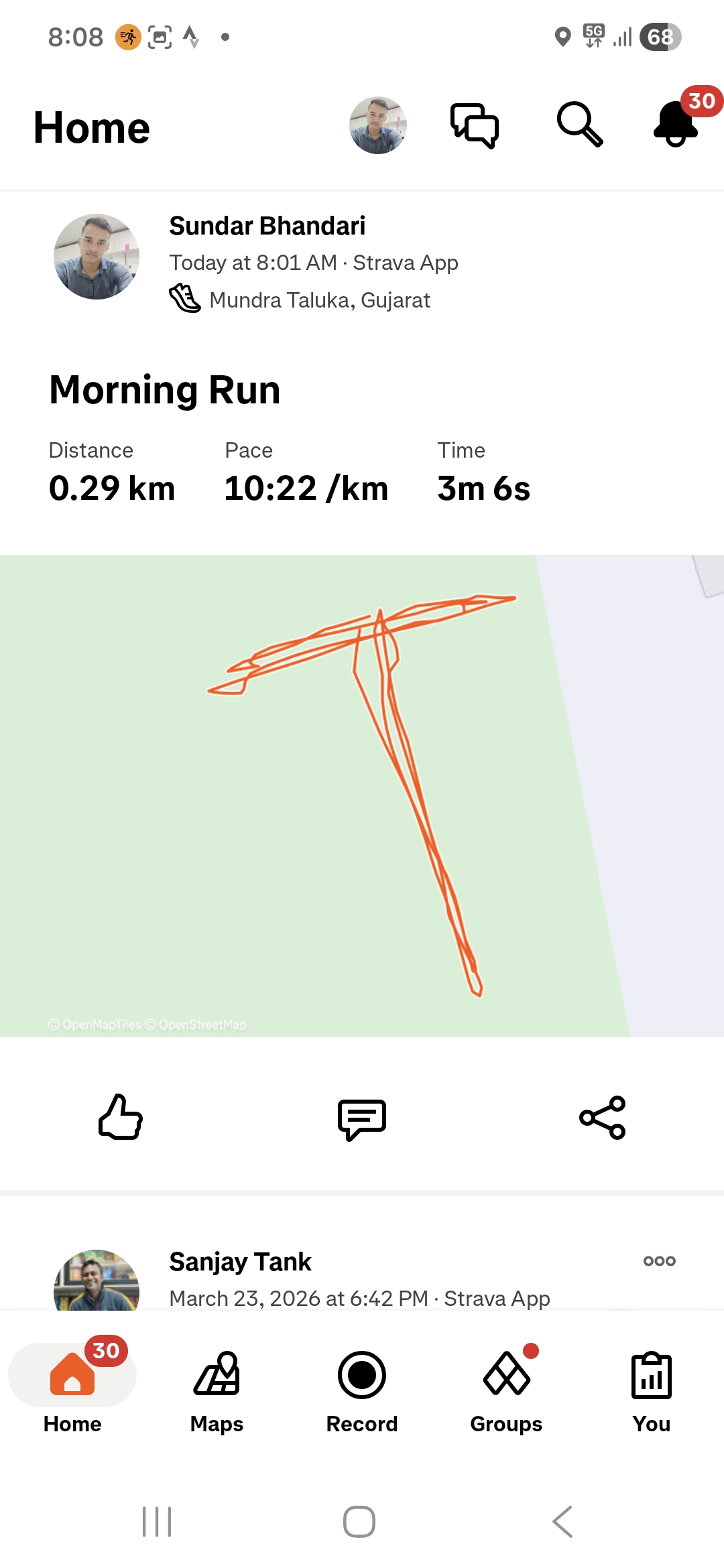Open the notifications bell
Screen dimensions: 724x1568
click(676, 124)
